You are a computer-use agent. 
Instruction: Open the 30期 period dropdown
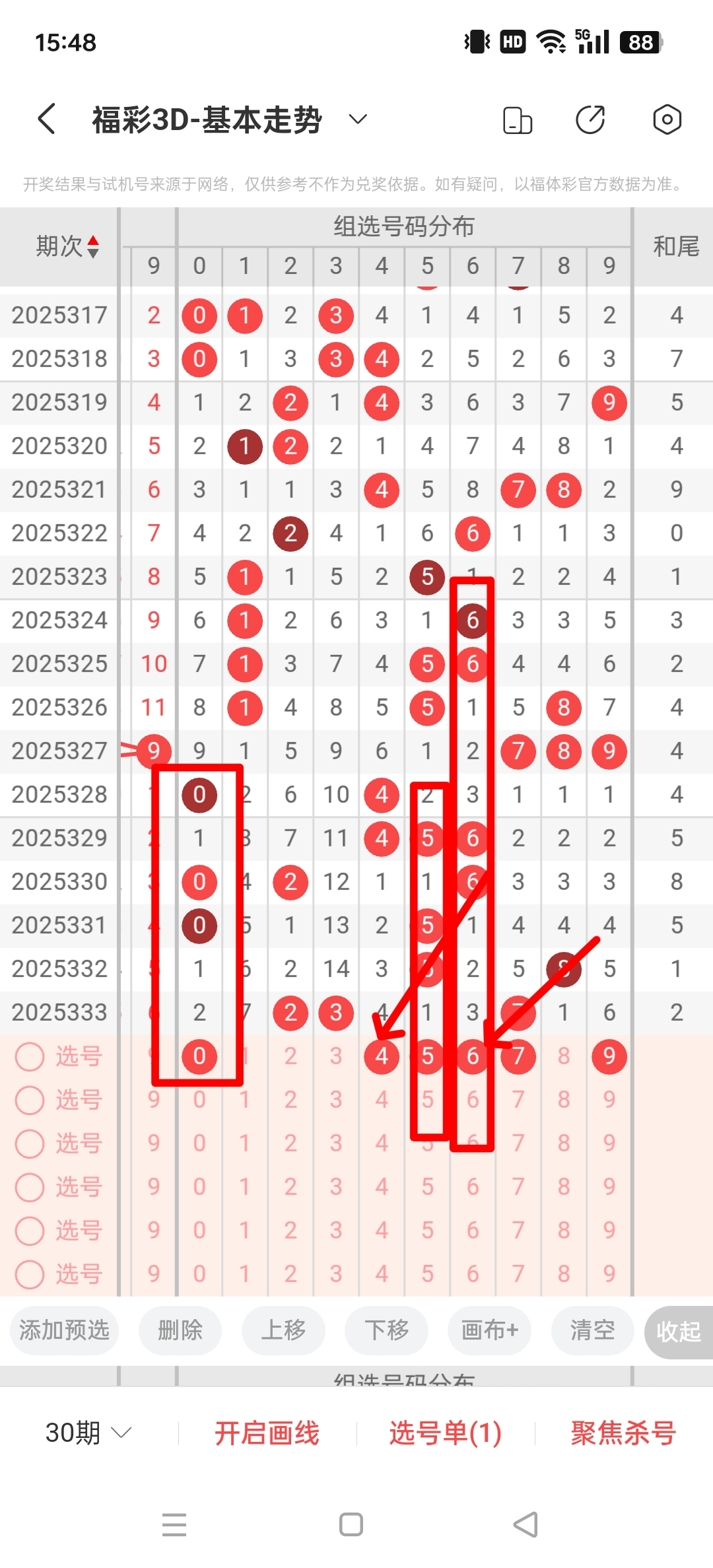tap(88, 1433)
